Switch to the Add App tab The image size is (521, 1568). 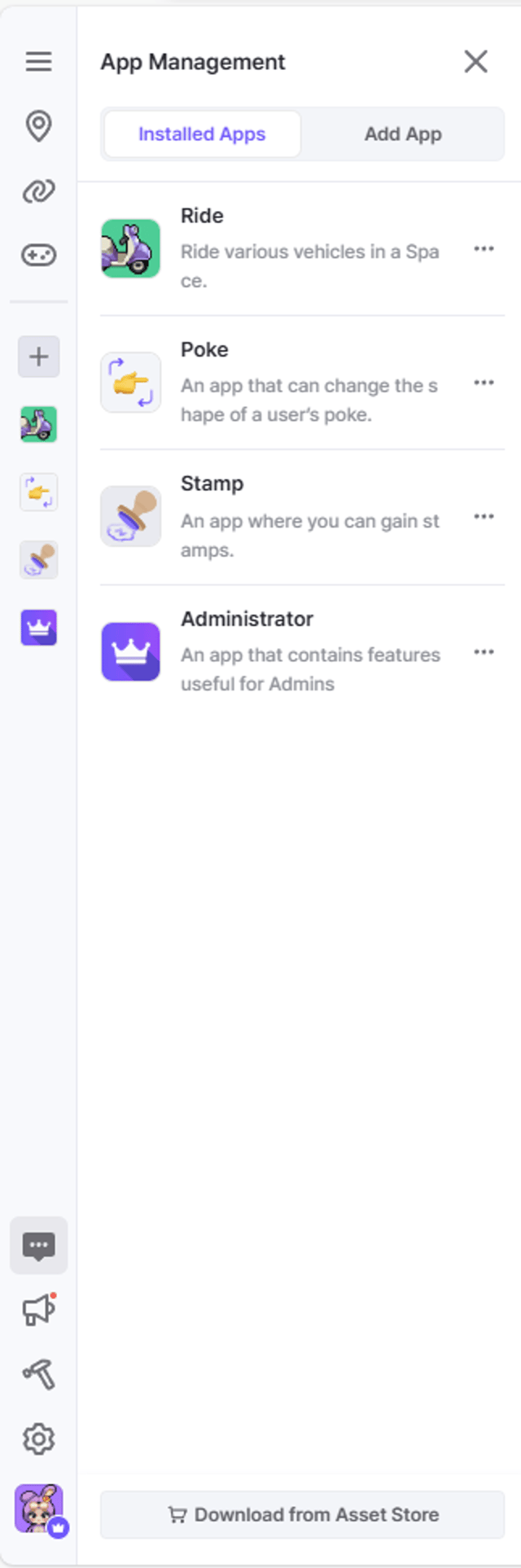(x=403, y=134)
